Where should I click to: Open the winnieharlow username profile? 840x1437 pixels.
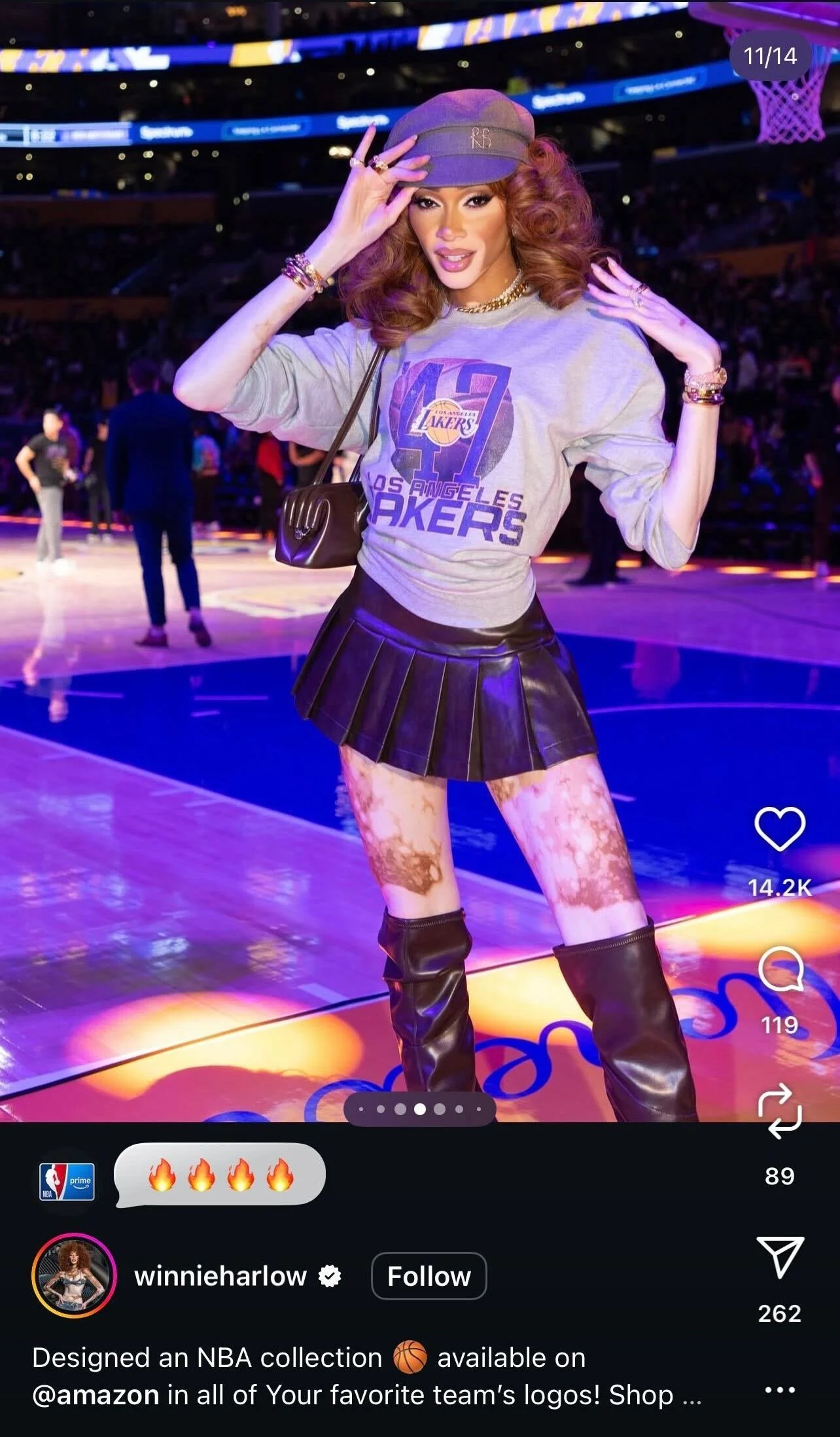(x=220, y=1276)
